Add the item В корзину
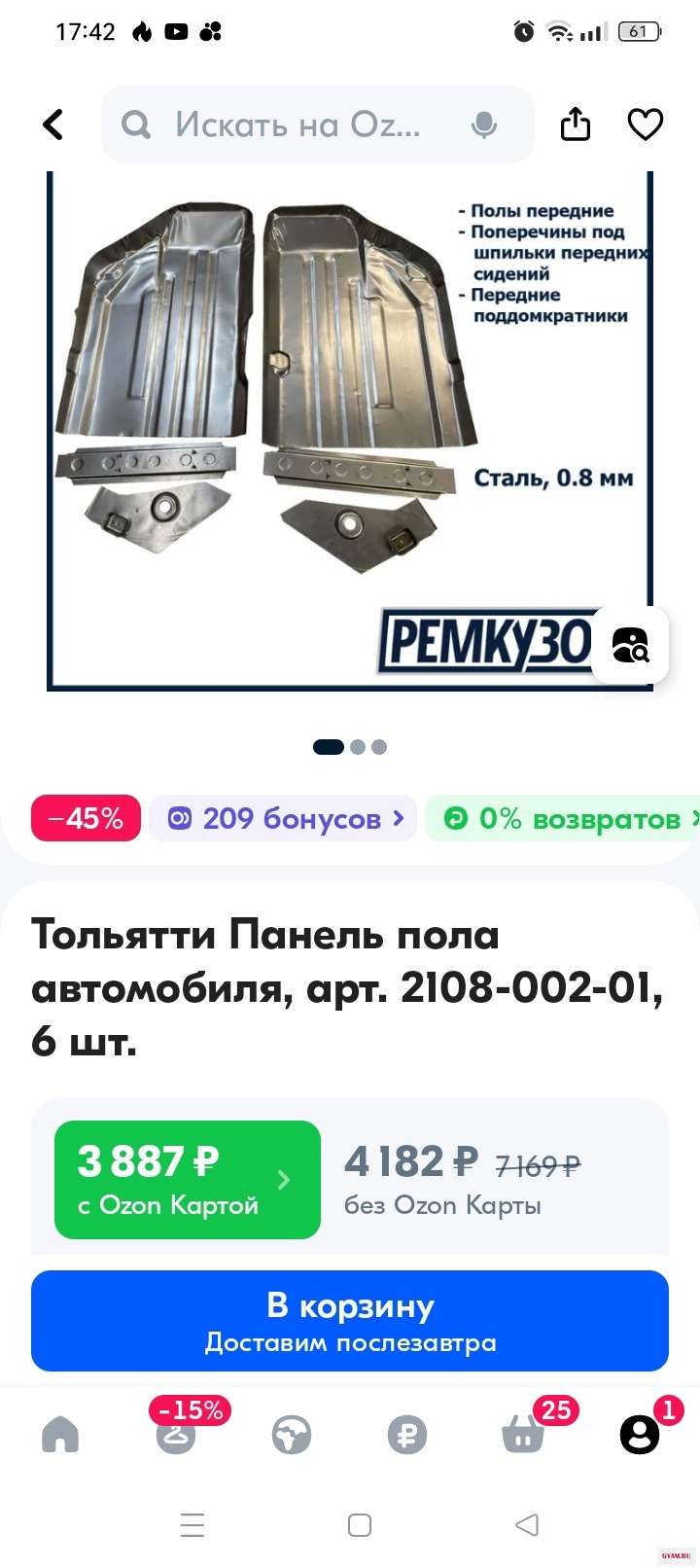The width and height of the screenshot is (700, 1568). pyautogui.click(x=350, y=1321)
